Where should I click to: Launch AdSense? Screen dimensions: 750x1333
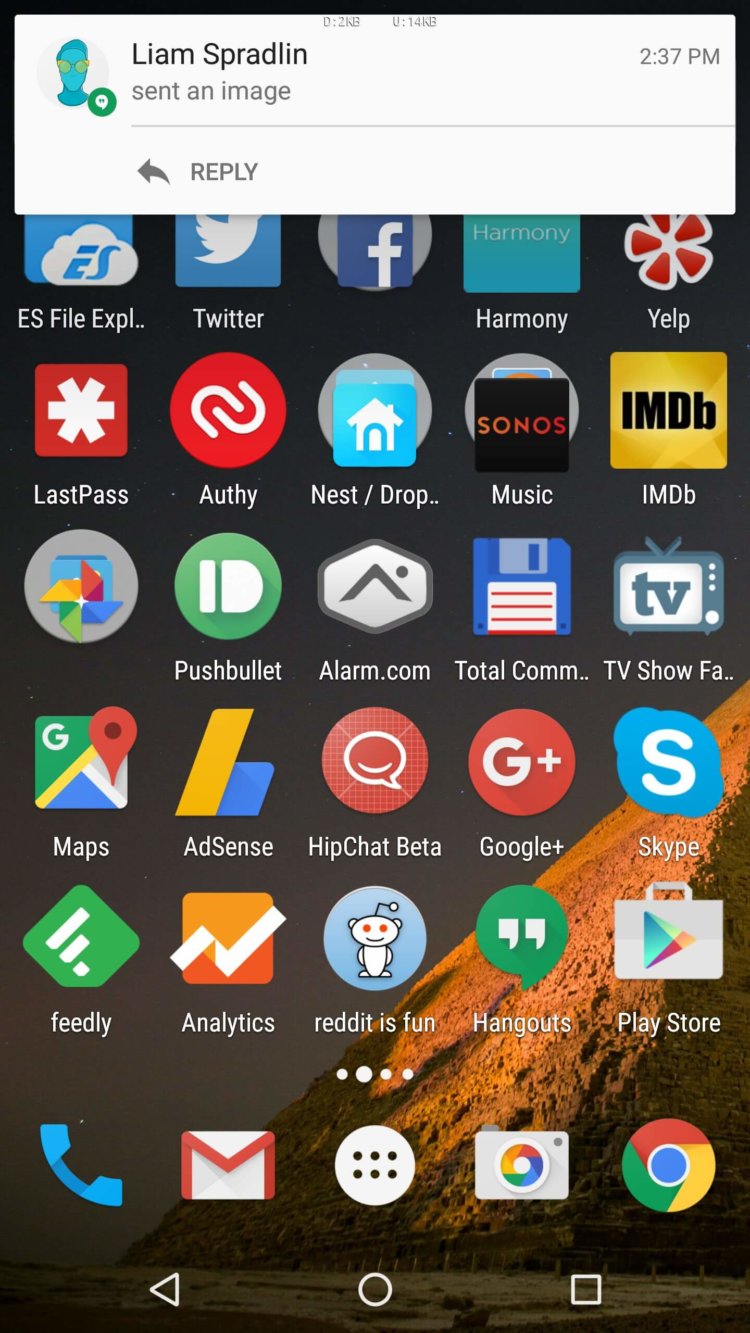coord(228,762)
